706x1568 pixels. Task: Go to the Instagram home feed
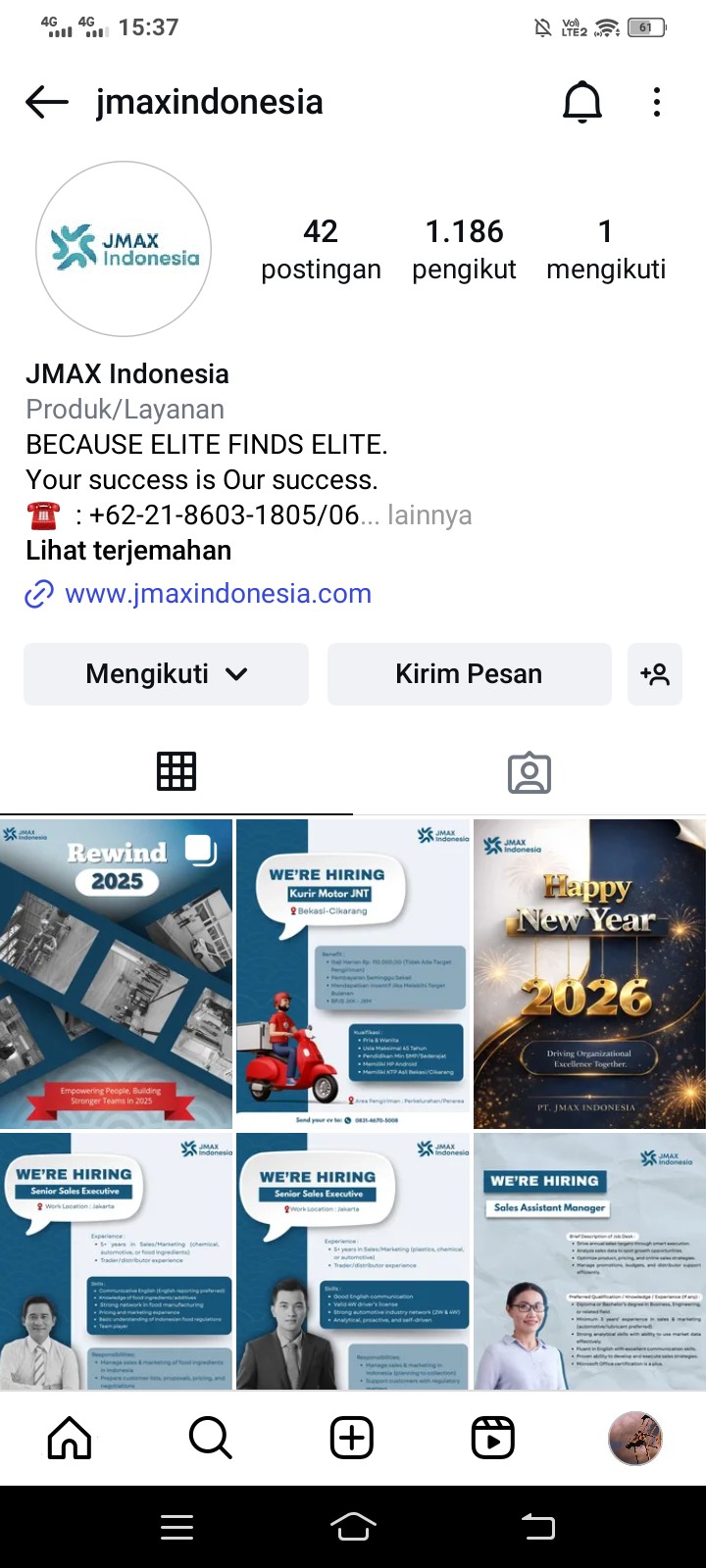(70, 1438)
